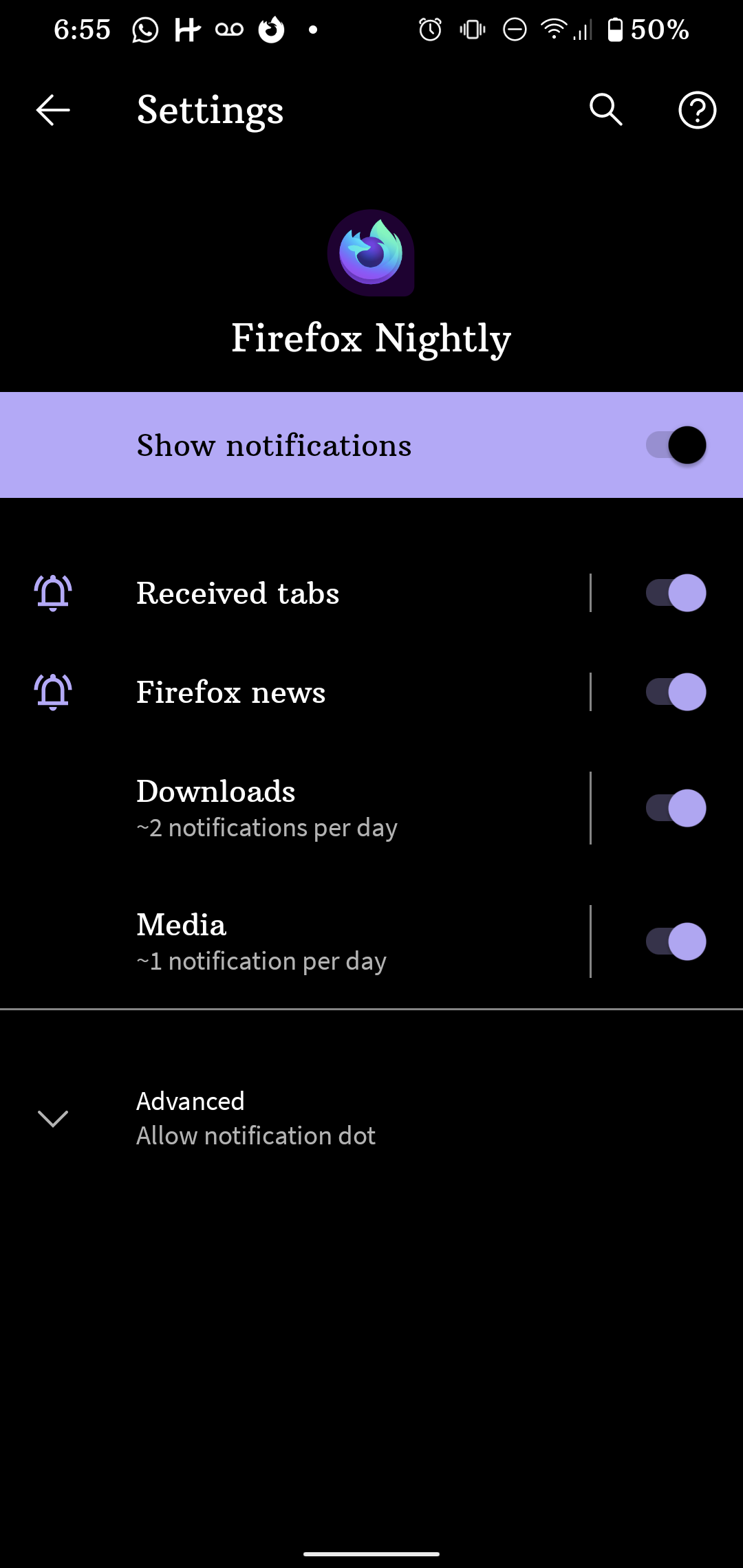Tap the Firefox icon in the status bar
Viewport: 743px width, 1568px height.
(x=270, y=29)
